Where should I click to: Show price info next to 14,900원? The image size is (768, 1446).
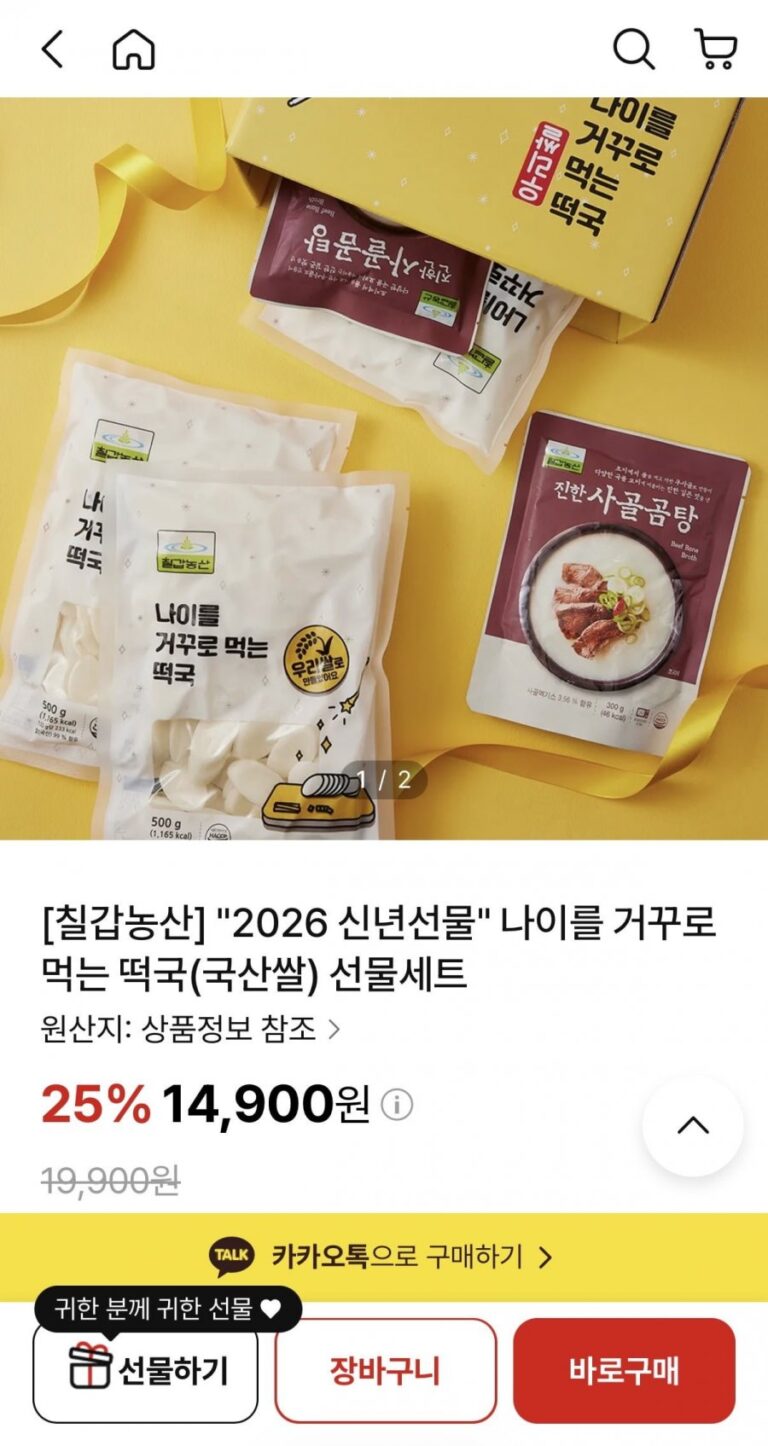click(x=397, y=1105)
